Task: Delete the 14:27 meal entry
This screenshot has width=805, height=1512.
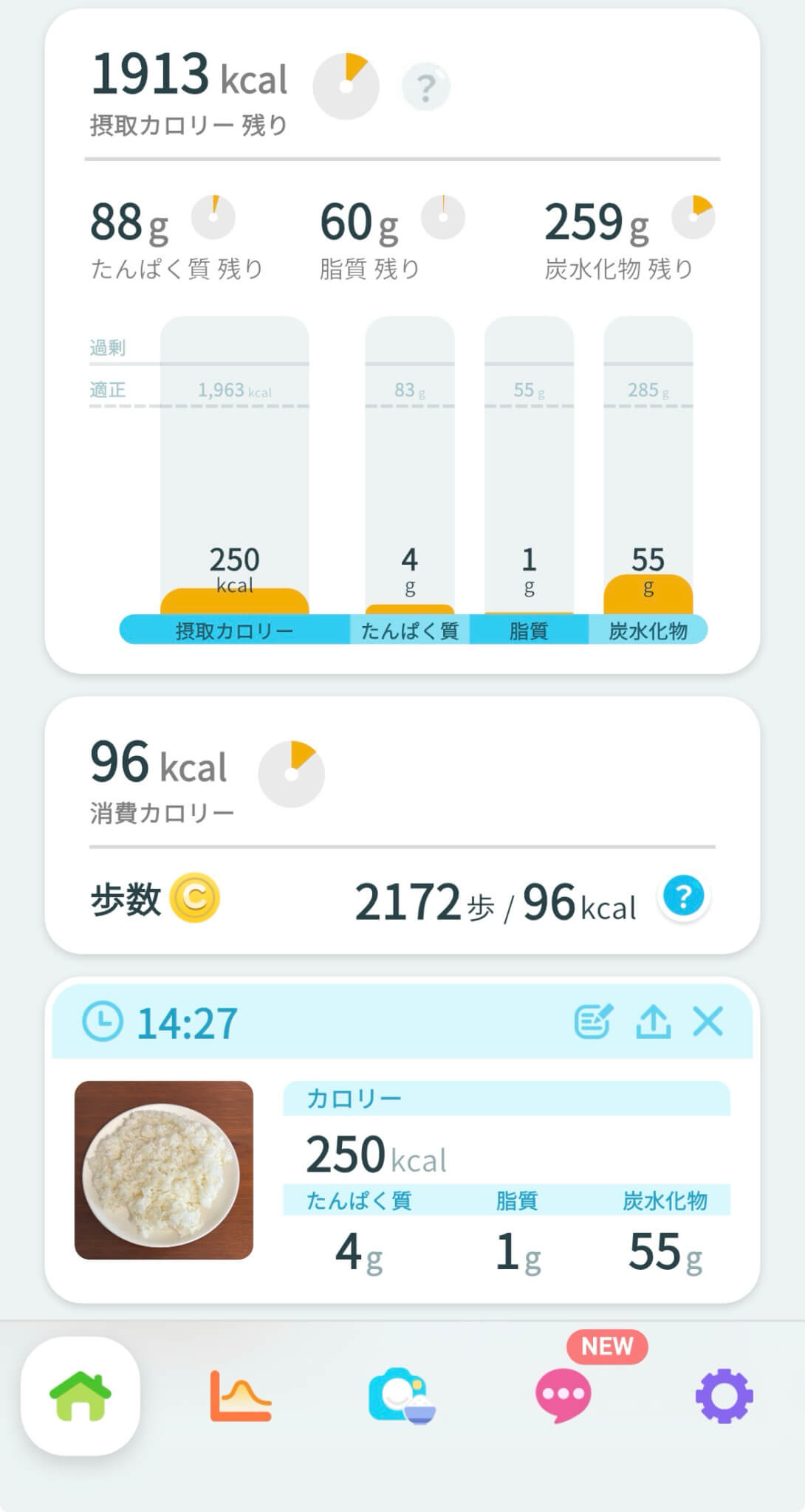Action: (708, 1022)
